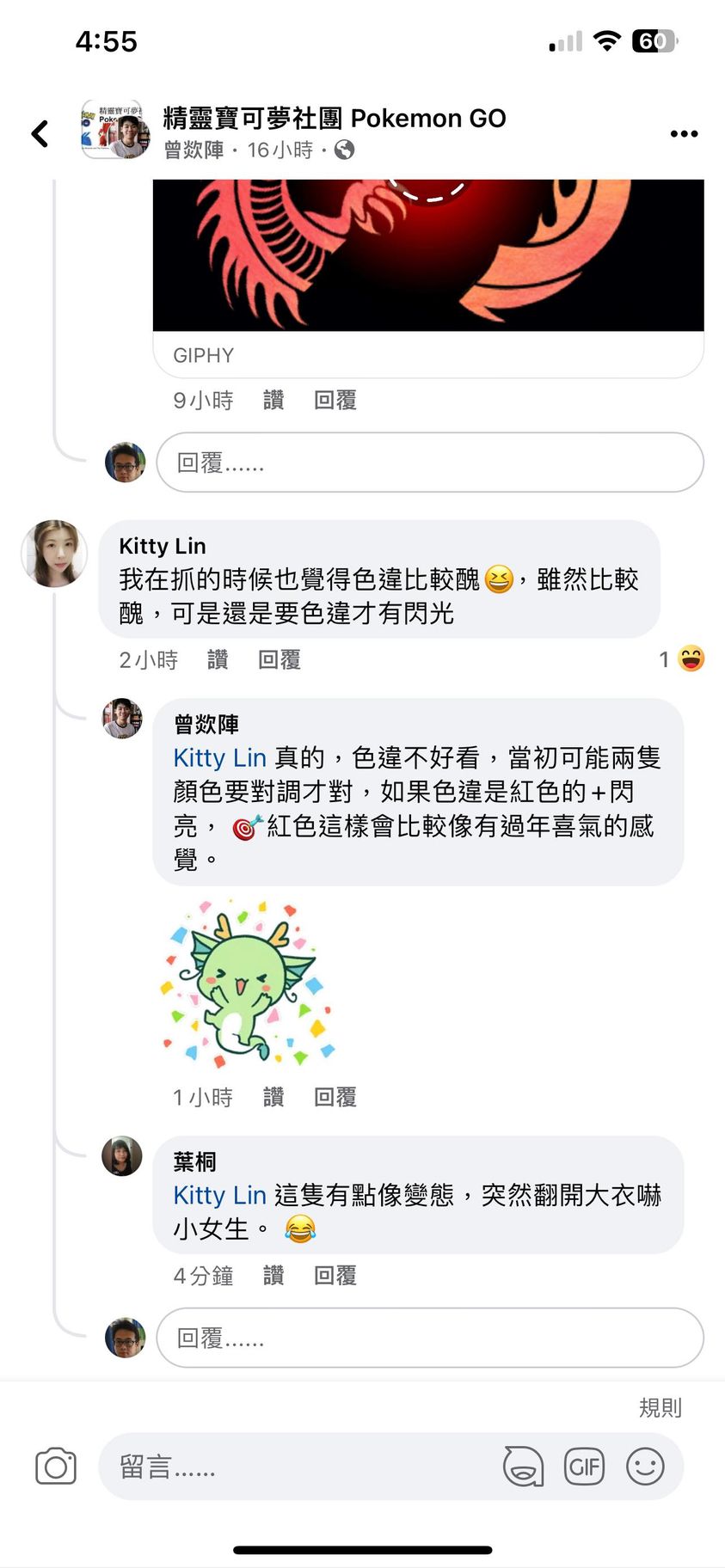Viewport: 725px width, 1568px height.
Task: Open the group rules via 規則
Action: pos(660,1408)
